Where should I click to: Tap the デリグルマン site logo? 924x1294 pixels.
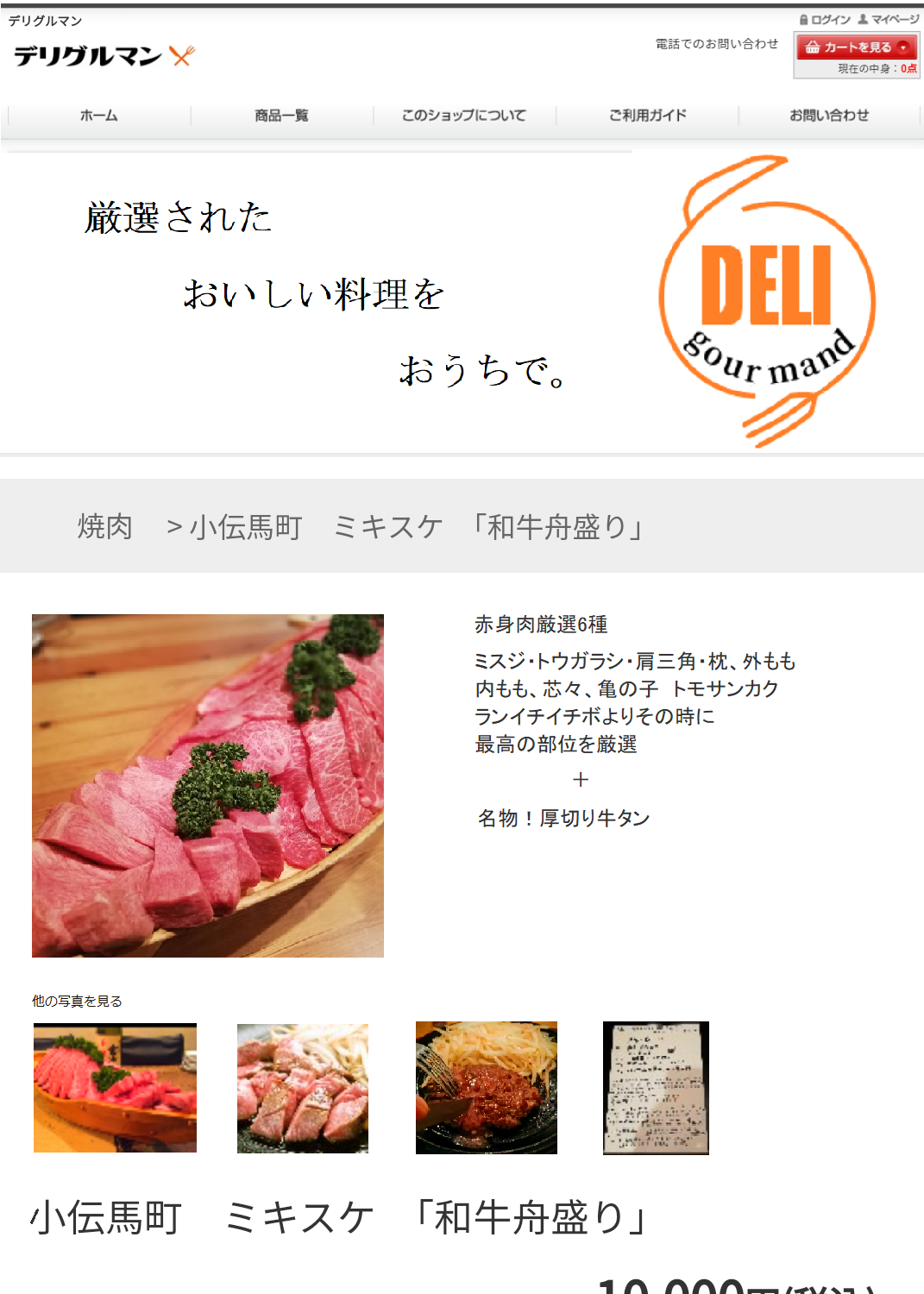click(104, 56)
